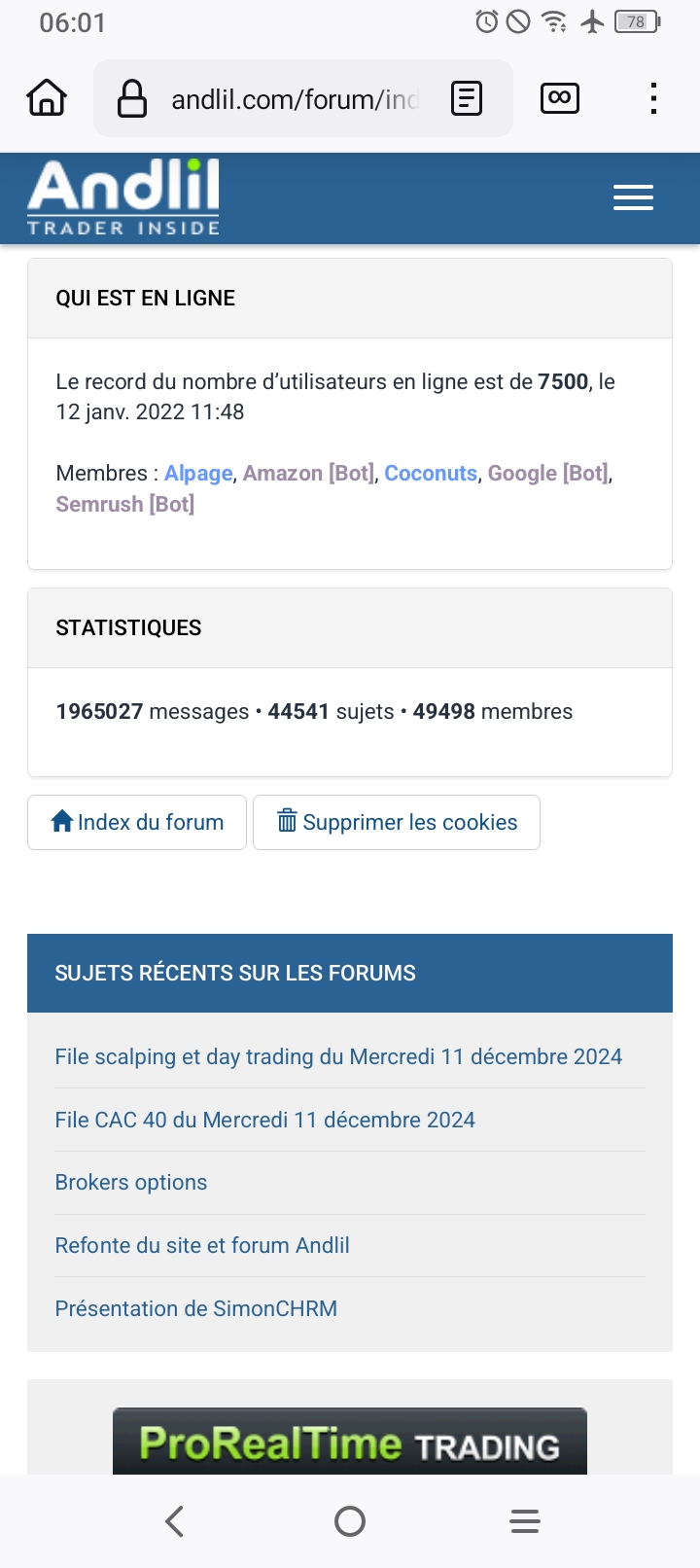Screen dimensions: 700x1568
Task: Open the Brokers options topic
Action: click(131, 1182)
